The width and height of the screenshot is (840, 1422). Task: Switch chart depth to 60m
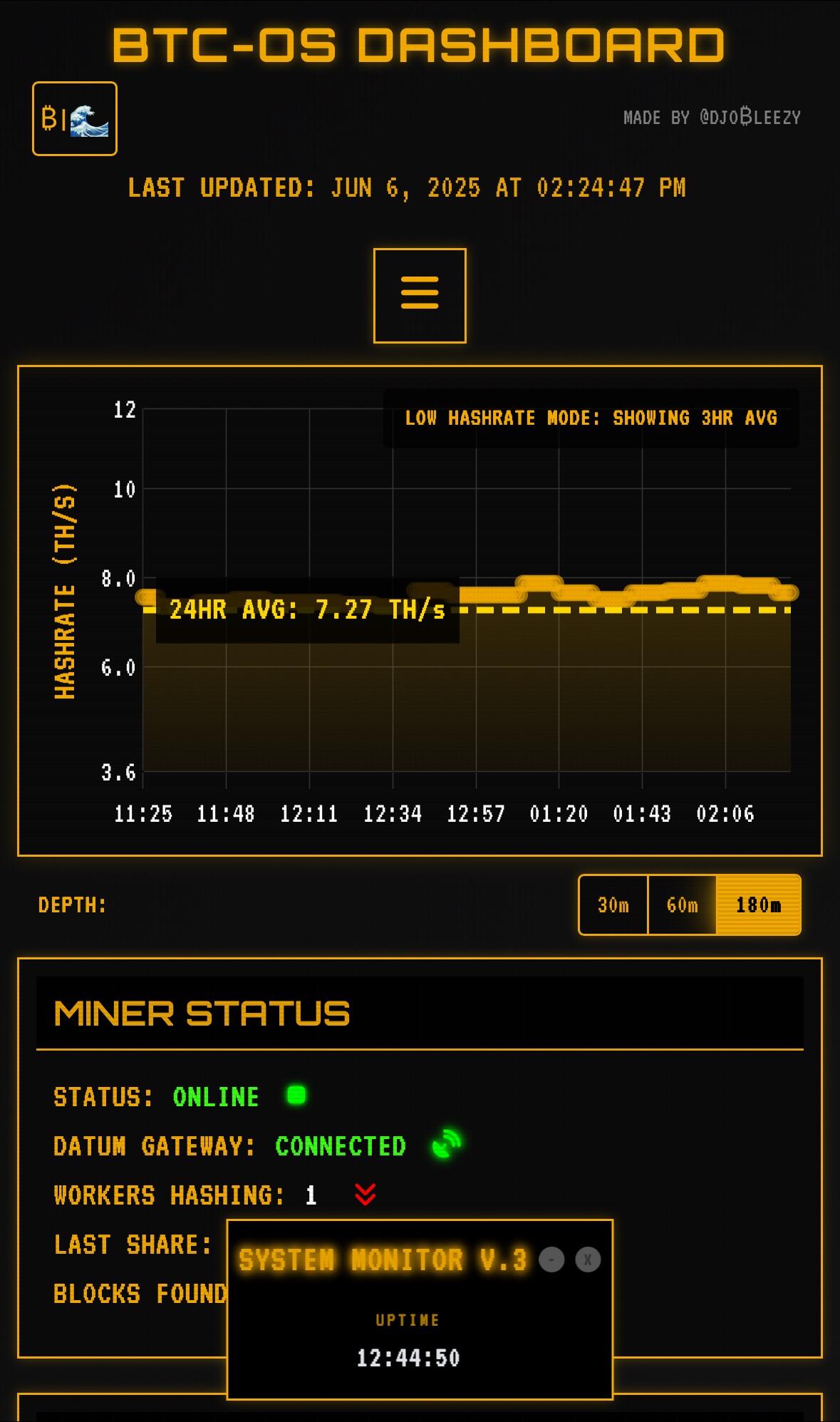[x=682, y=905]
